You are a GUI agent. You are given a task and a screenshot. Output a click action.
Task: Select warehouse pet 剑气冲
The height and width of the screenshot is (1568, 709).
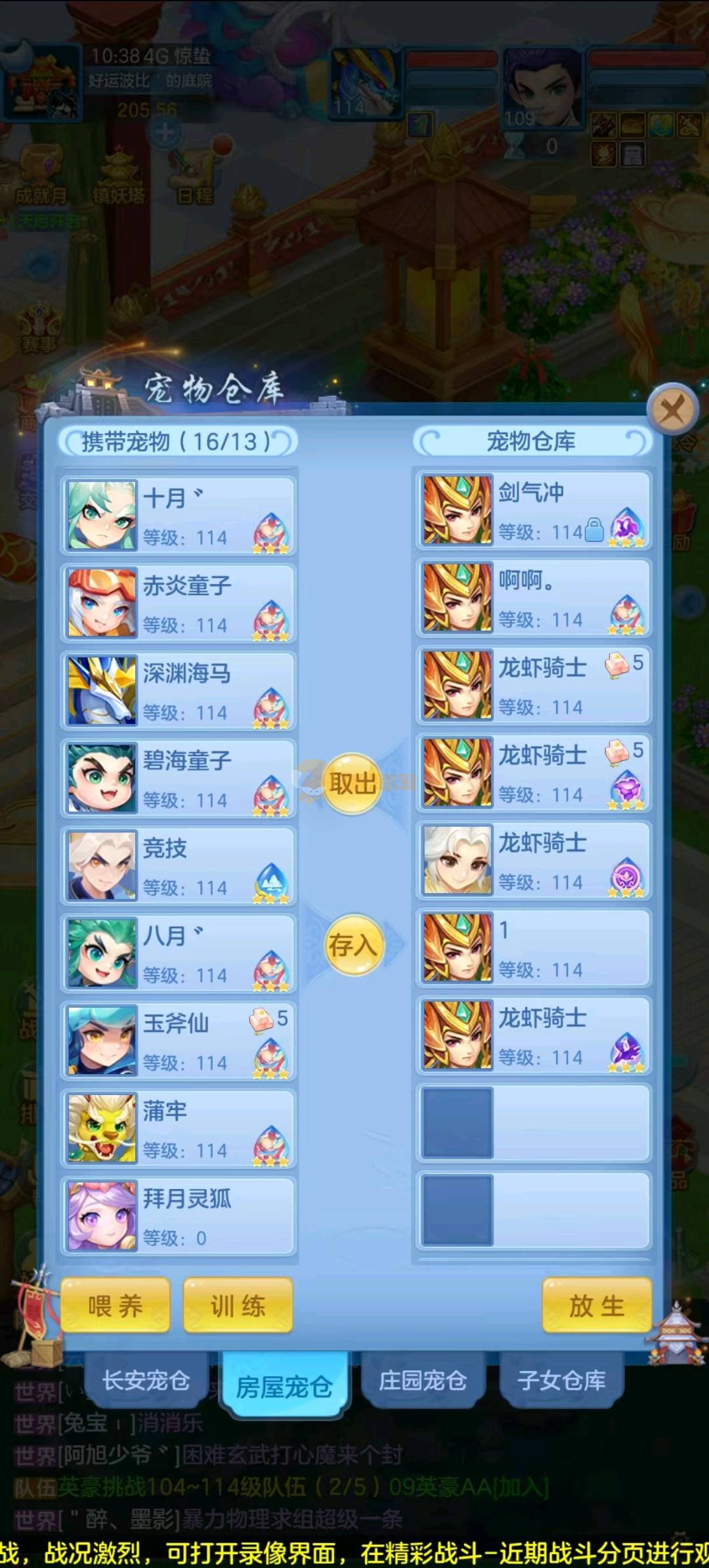pyautogui.click(x=533, y=510)
